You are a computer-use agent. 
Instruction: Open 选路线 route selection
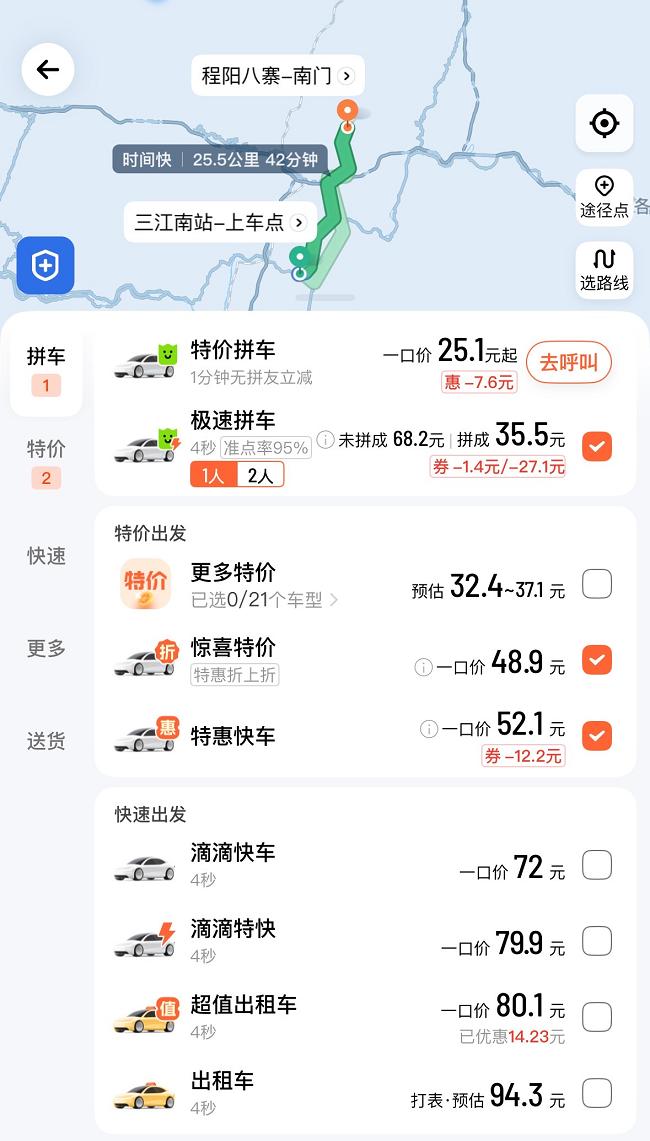[x=604, y=270]
